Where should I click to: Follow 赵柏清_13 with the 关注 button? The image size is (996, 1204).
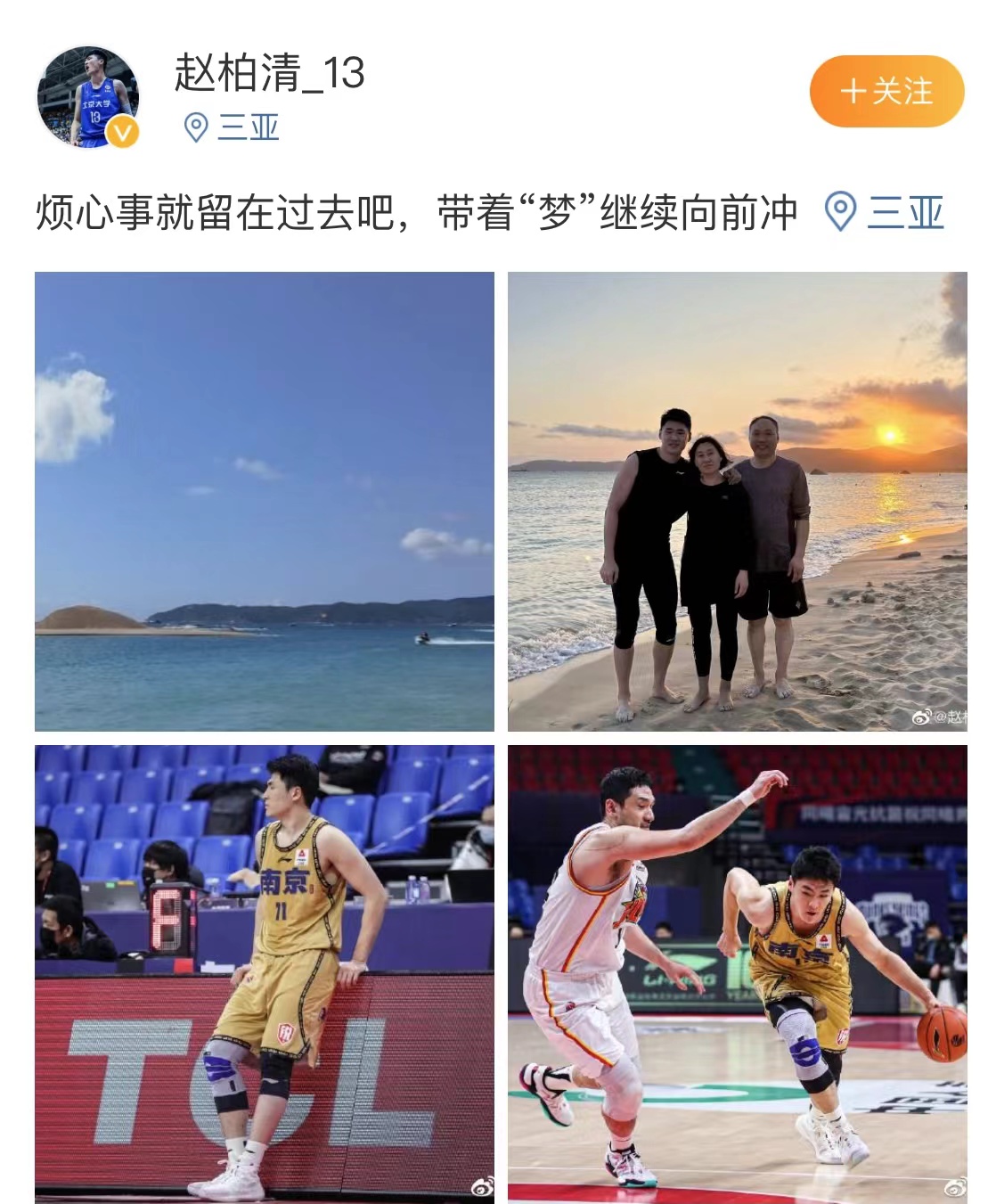pyautogui.click(x=886, y=91)
